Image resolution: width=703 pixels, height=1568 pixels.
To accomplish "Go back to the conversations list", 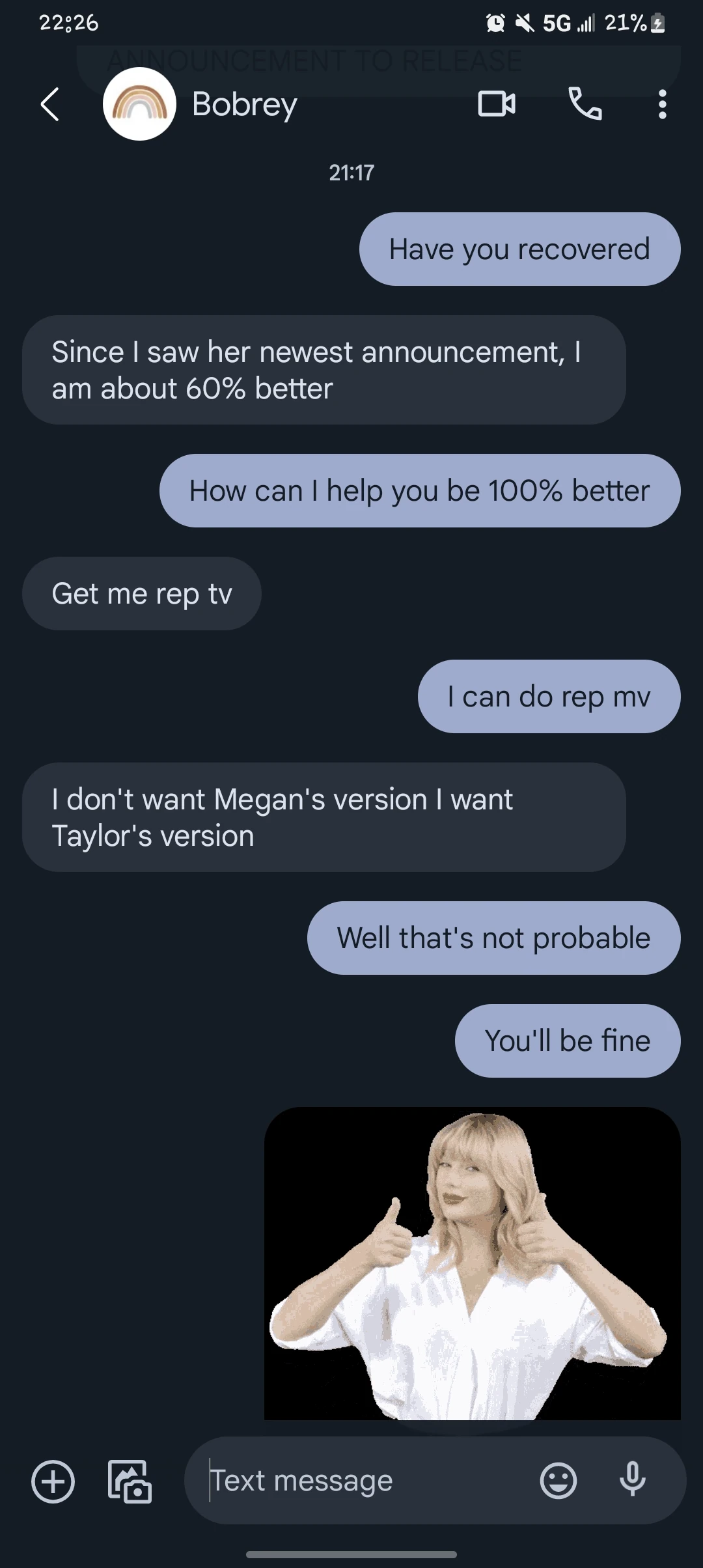I will pos(50,104).
